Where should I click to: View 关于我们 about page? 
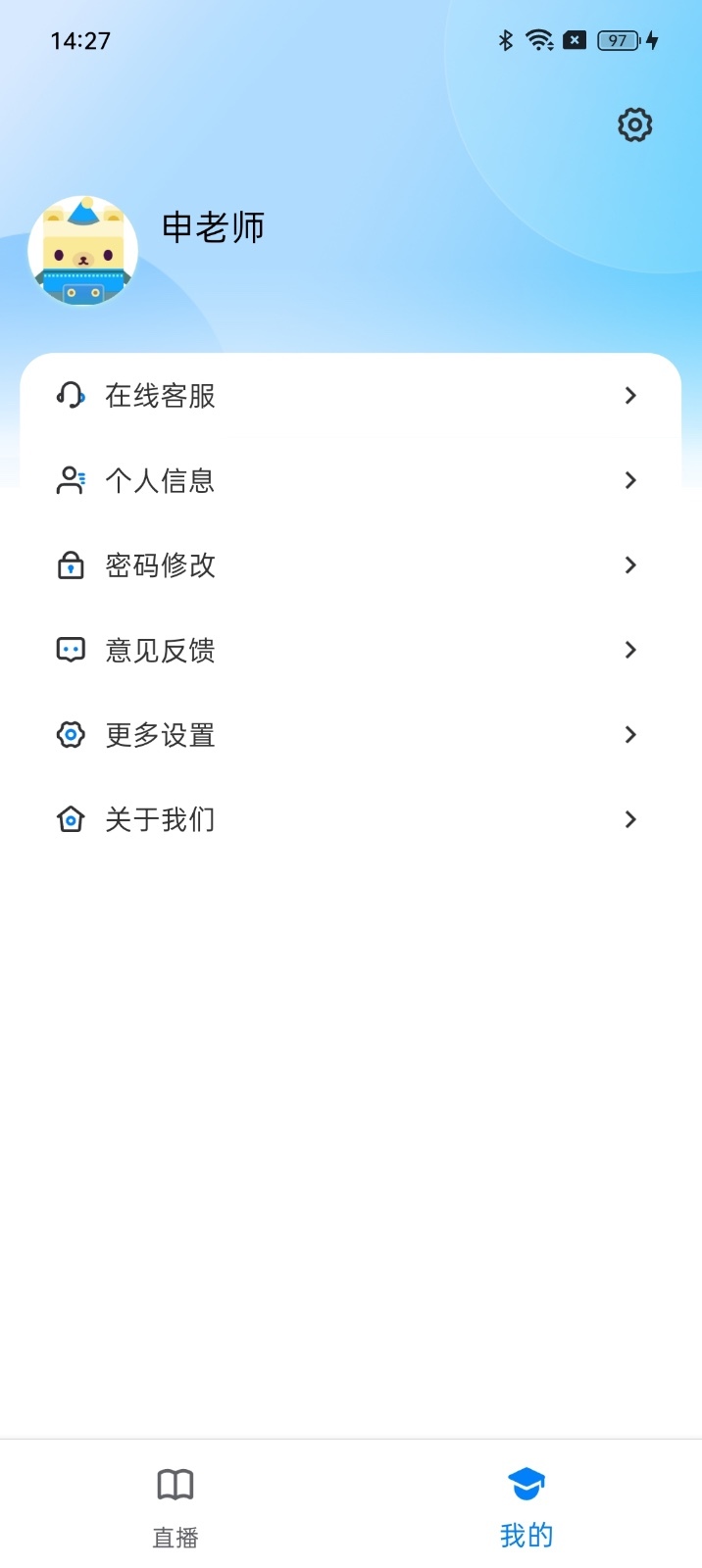coord(350,819)
